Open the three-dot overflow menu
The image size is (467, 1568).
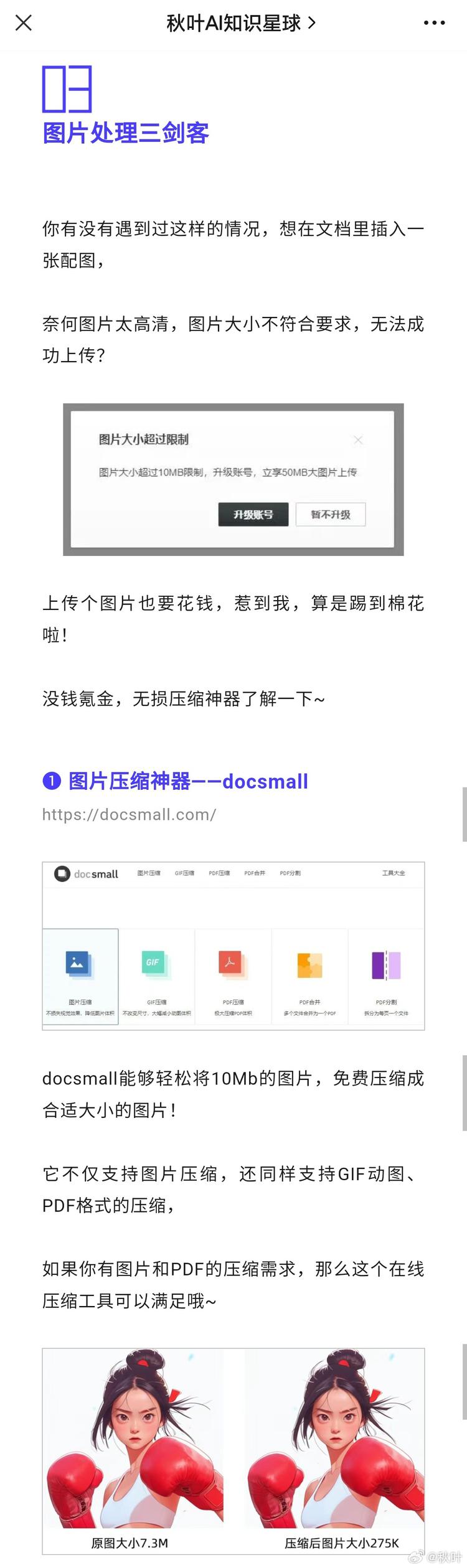coord(434,24)
